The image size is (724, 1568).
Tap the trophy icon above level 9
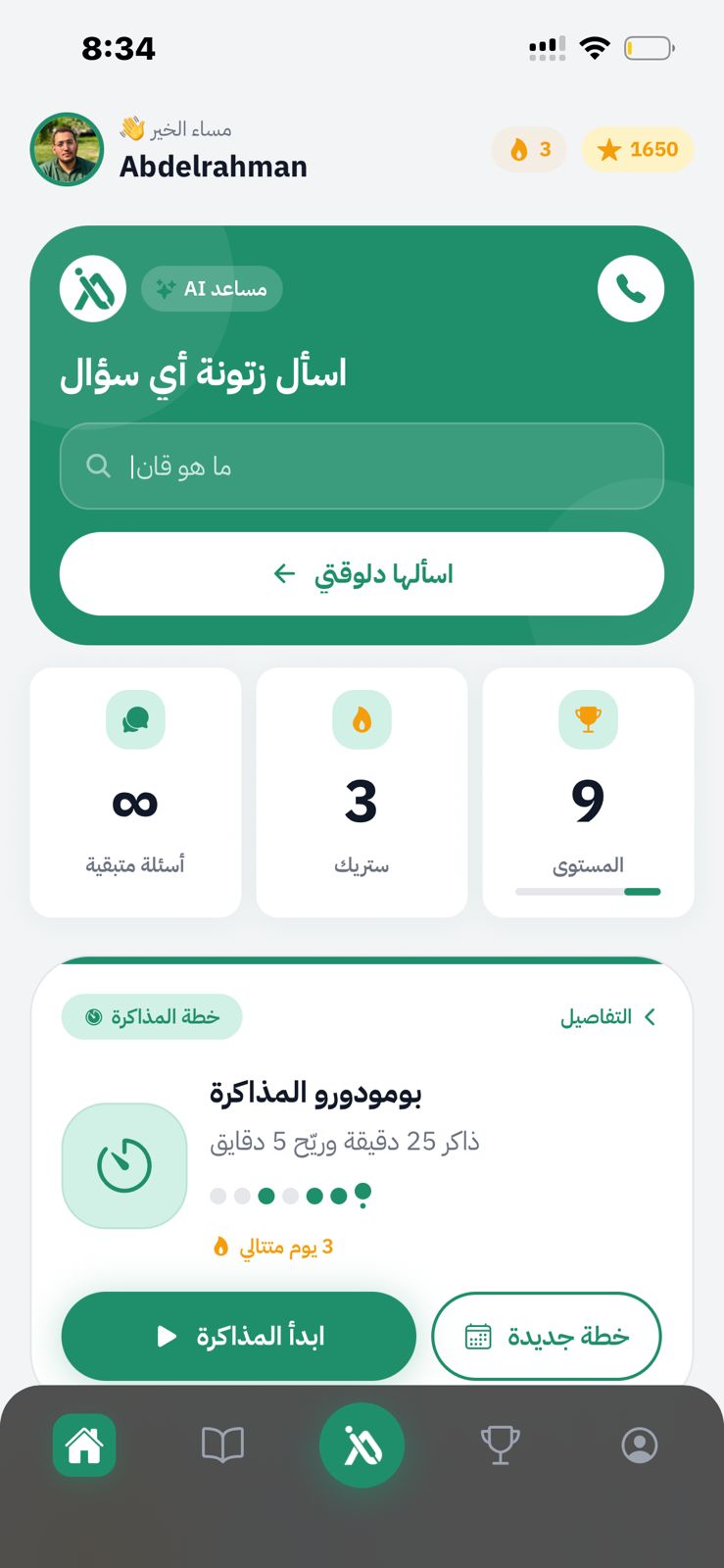(x=588, y=719)
